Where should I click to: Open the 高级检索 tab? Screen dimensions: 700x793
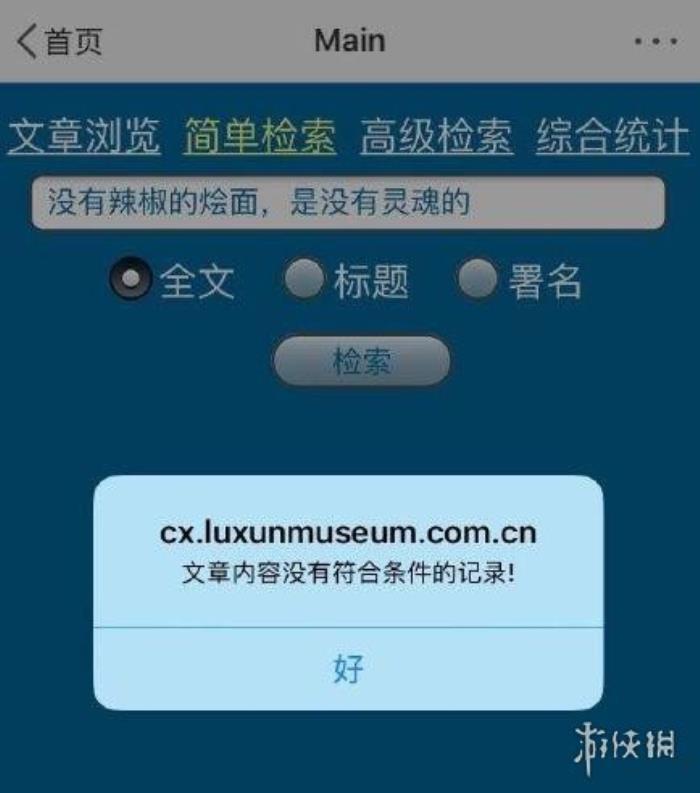point(436,137)
